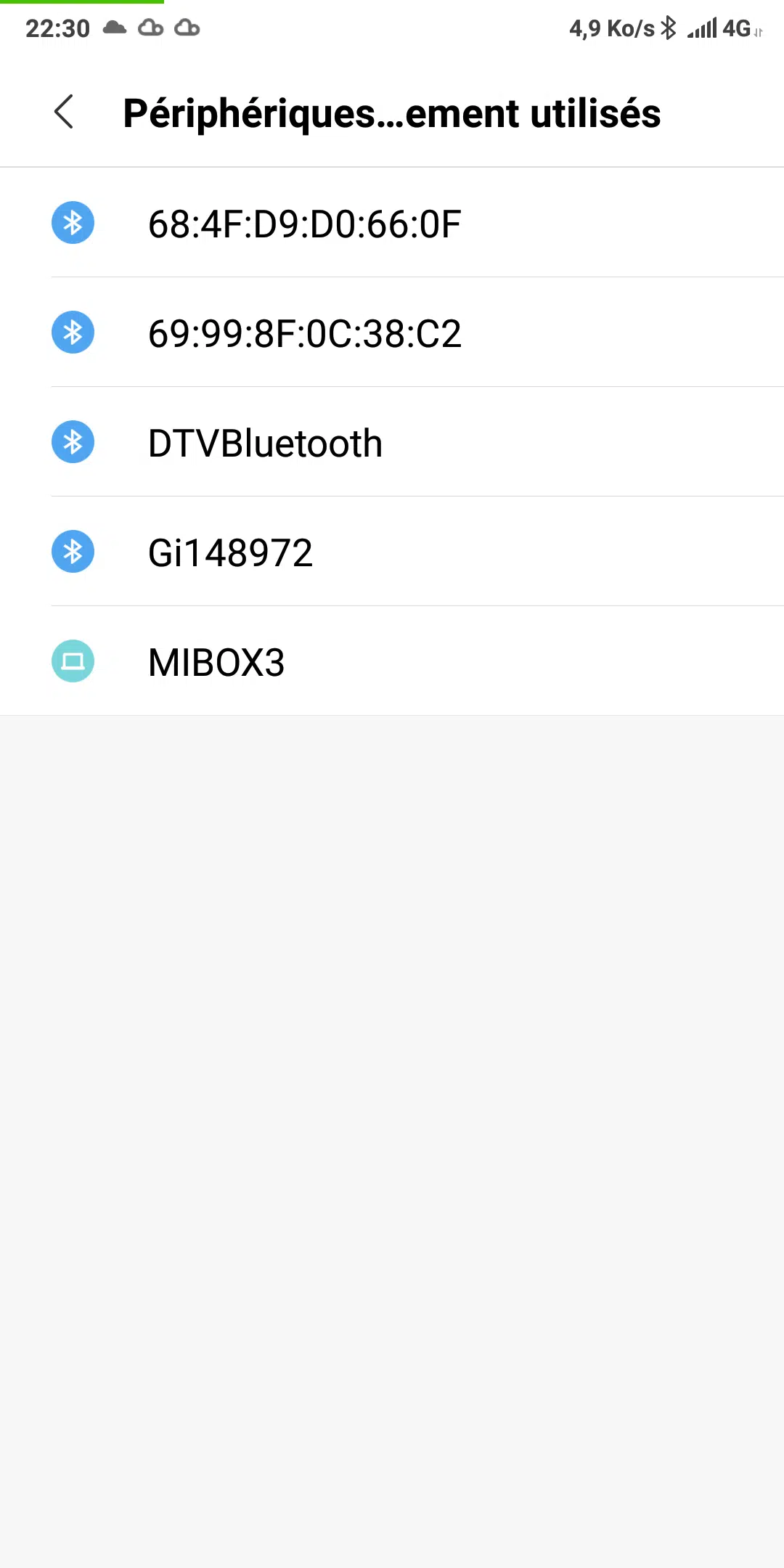Tap the DTVBluetooth device row
The width and height of the screenshot is (784, 1568).
pos(392,442)
